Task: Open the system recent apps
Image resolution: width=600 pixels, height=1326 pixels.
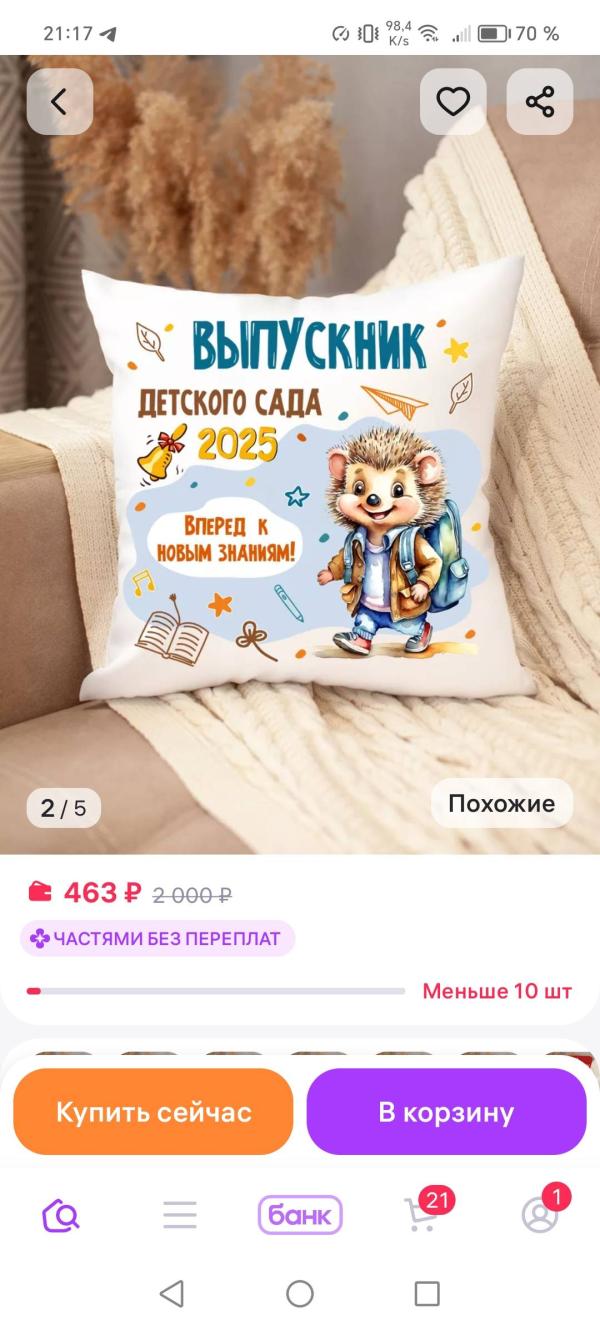Action: point(427,1294)
